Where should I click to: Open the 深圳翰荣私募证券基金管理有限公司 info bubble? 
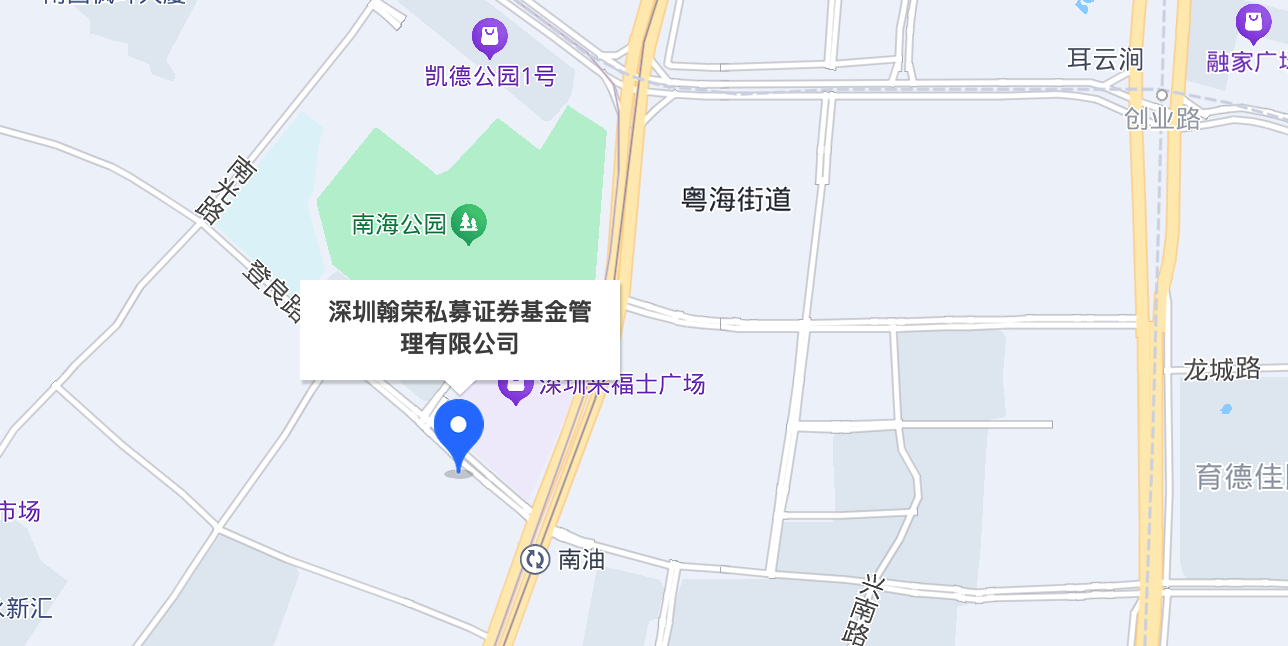click(460, 328)
